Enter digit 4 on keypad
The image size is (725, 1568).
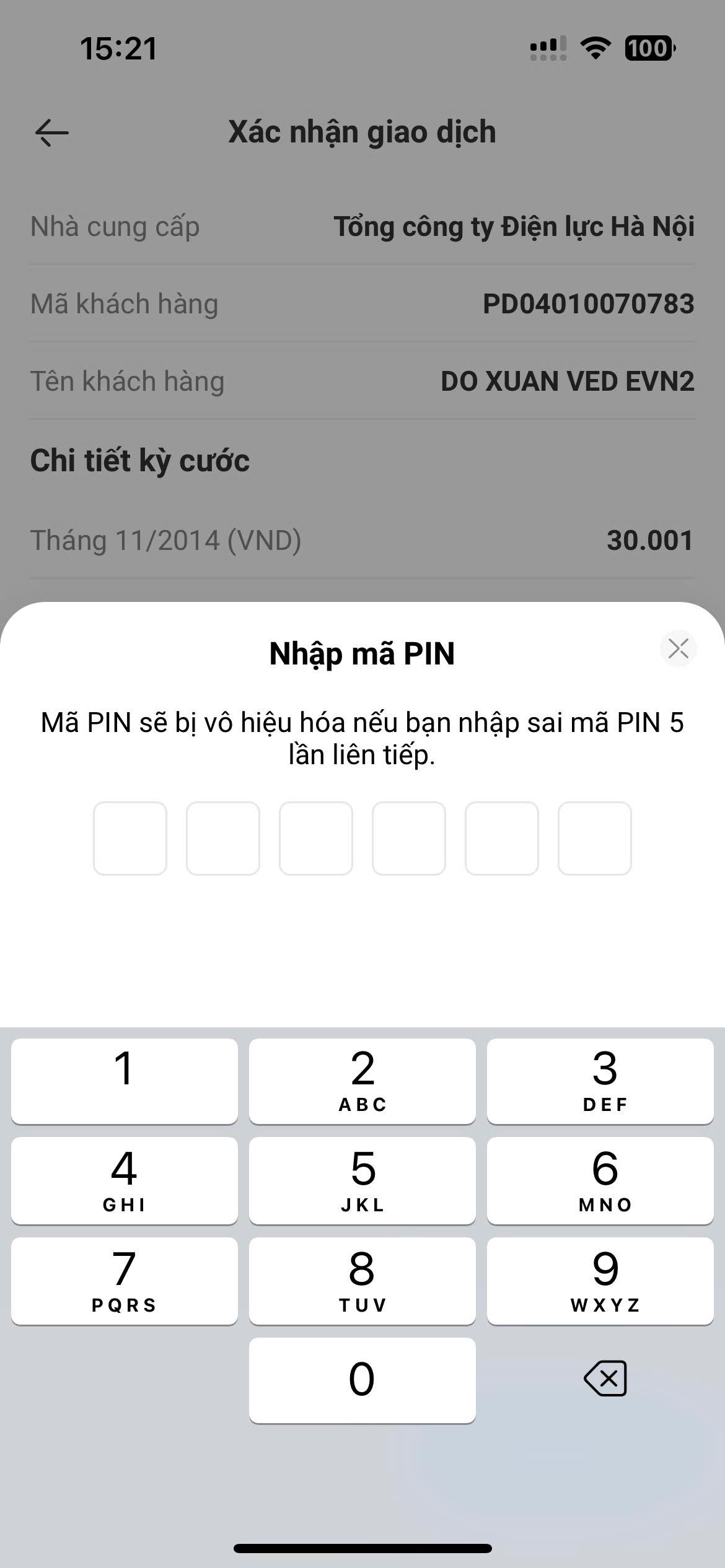point(125,1180)
